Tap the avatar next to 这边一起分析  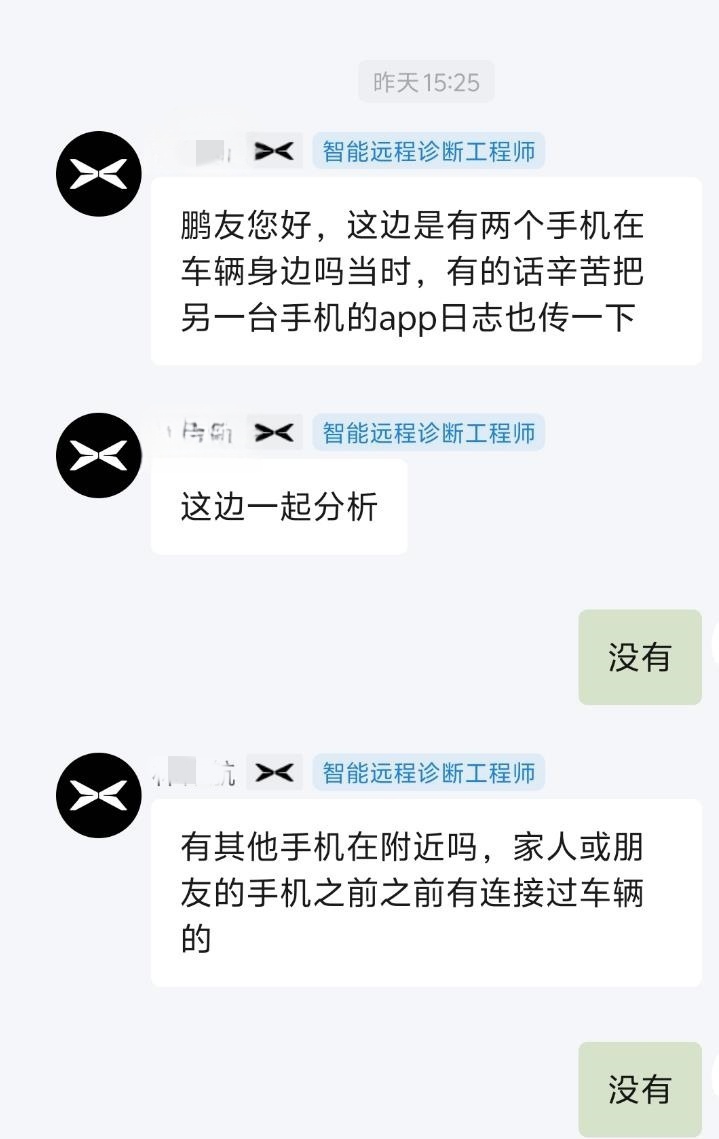99,455
